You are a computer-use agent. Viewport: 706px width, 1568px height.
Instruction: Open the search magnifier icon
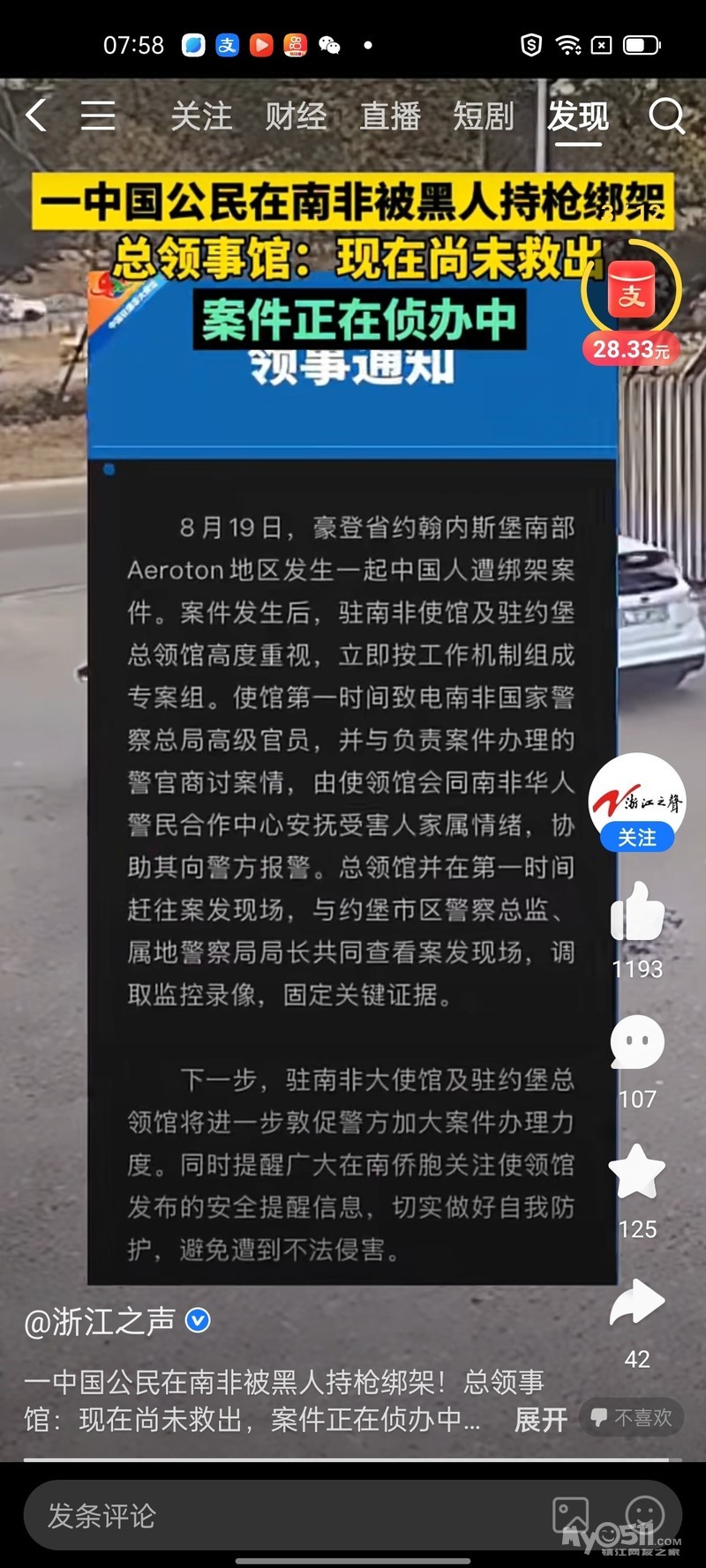pos(666,116)
